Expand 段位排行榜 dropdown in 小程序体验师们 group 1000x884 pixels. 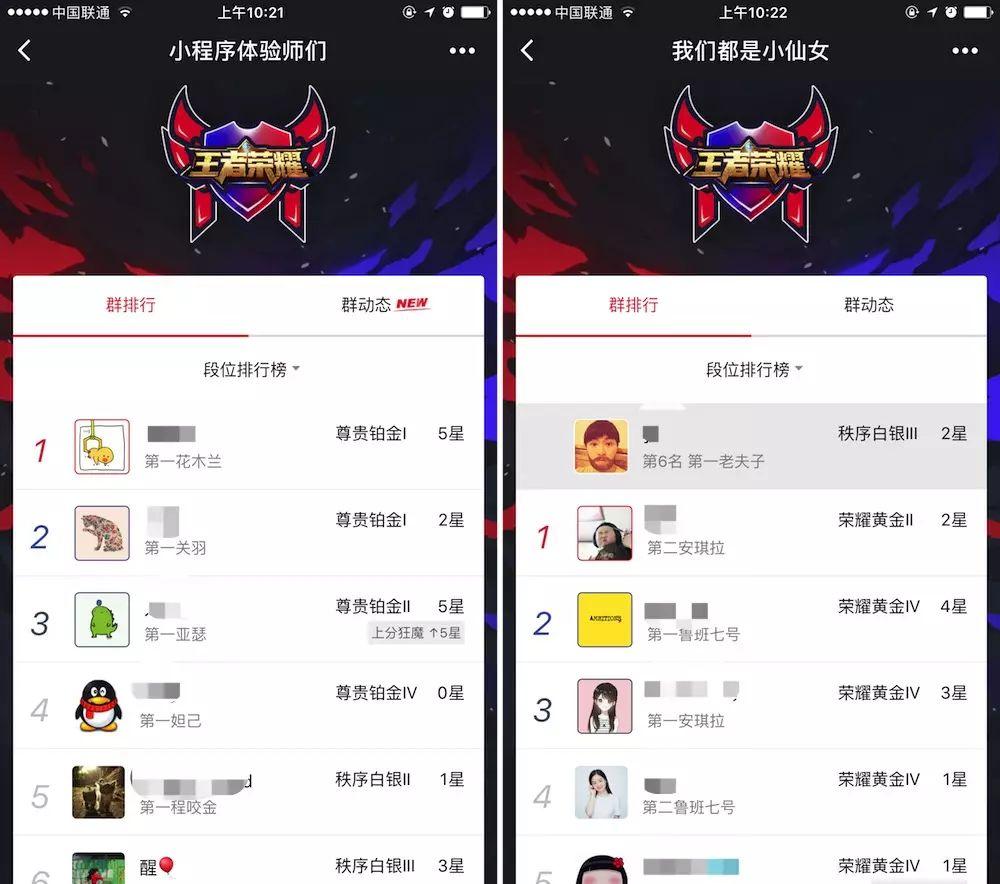click(x=251, y=370)
